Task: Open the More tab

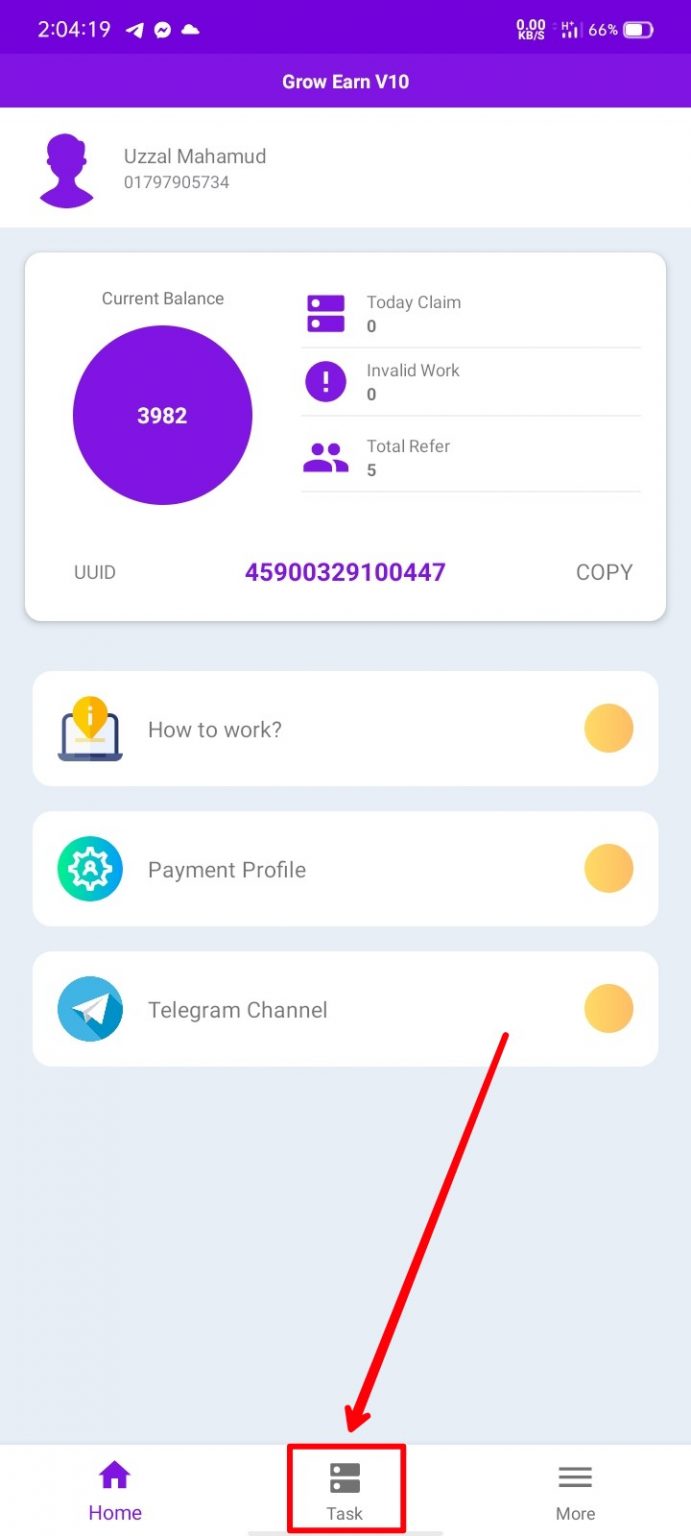Action: [x=575, y=1489]
